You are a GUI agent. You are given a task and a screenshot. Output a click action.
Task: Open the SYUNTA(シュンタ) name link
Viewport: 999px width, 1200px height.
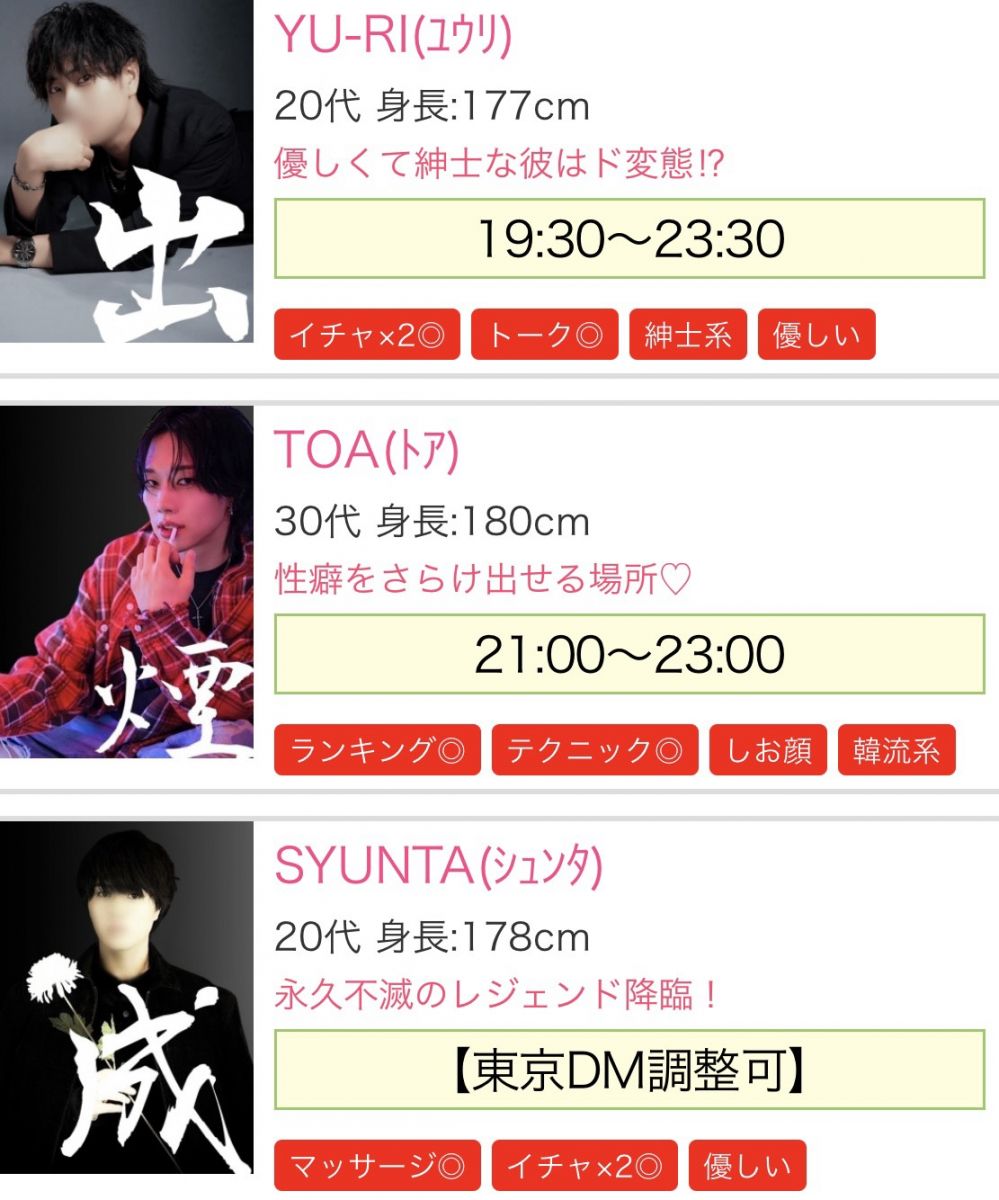(438, 868)
